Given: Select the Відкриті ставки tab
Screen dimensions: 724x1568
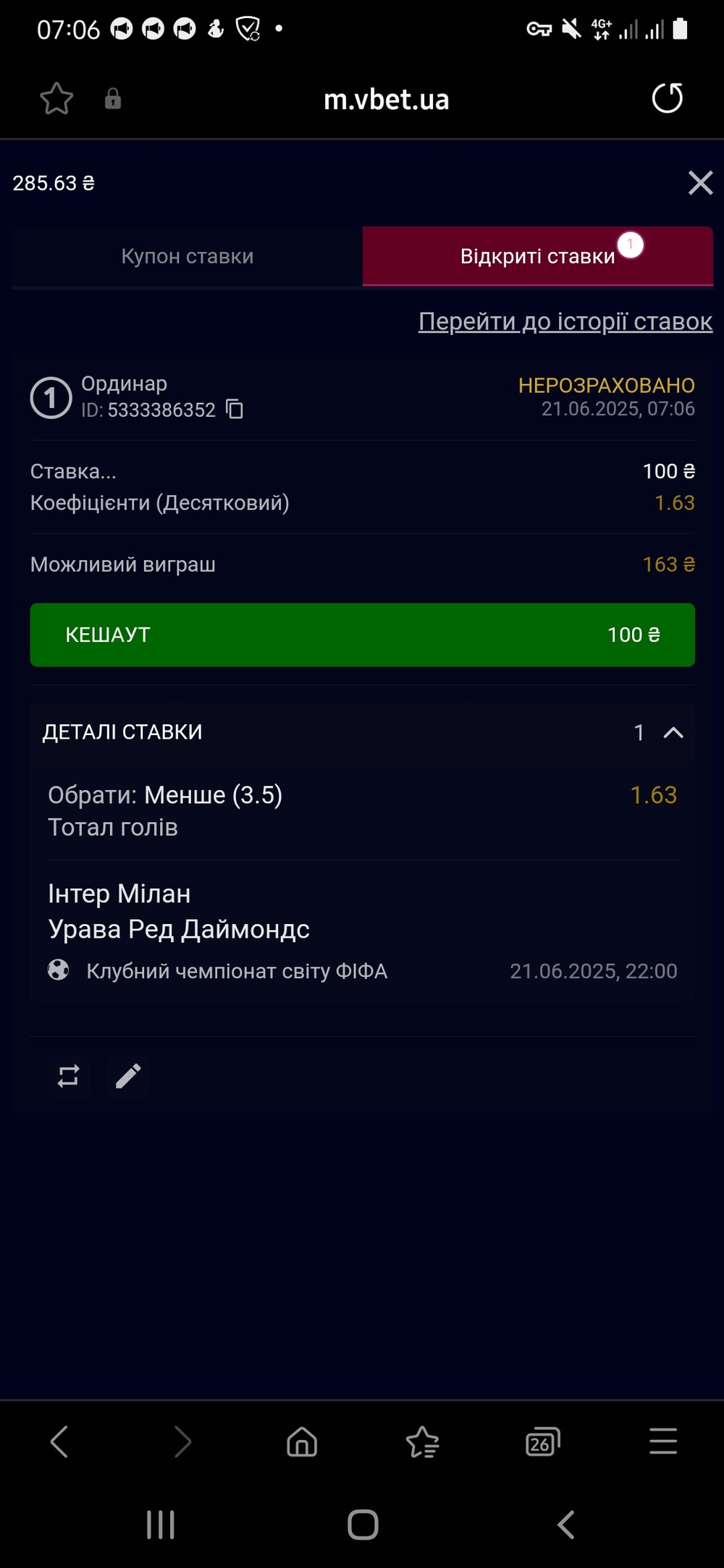Looking at the screenshot, I should [538, 256].
